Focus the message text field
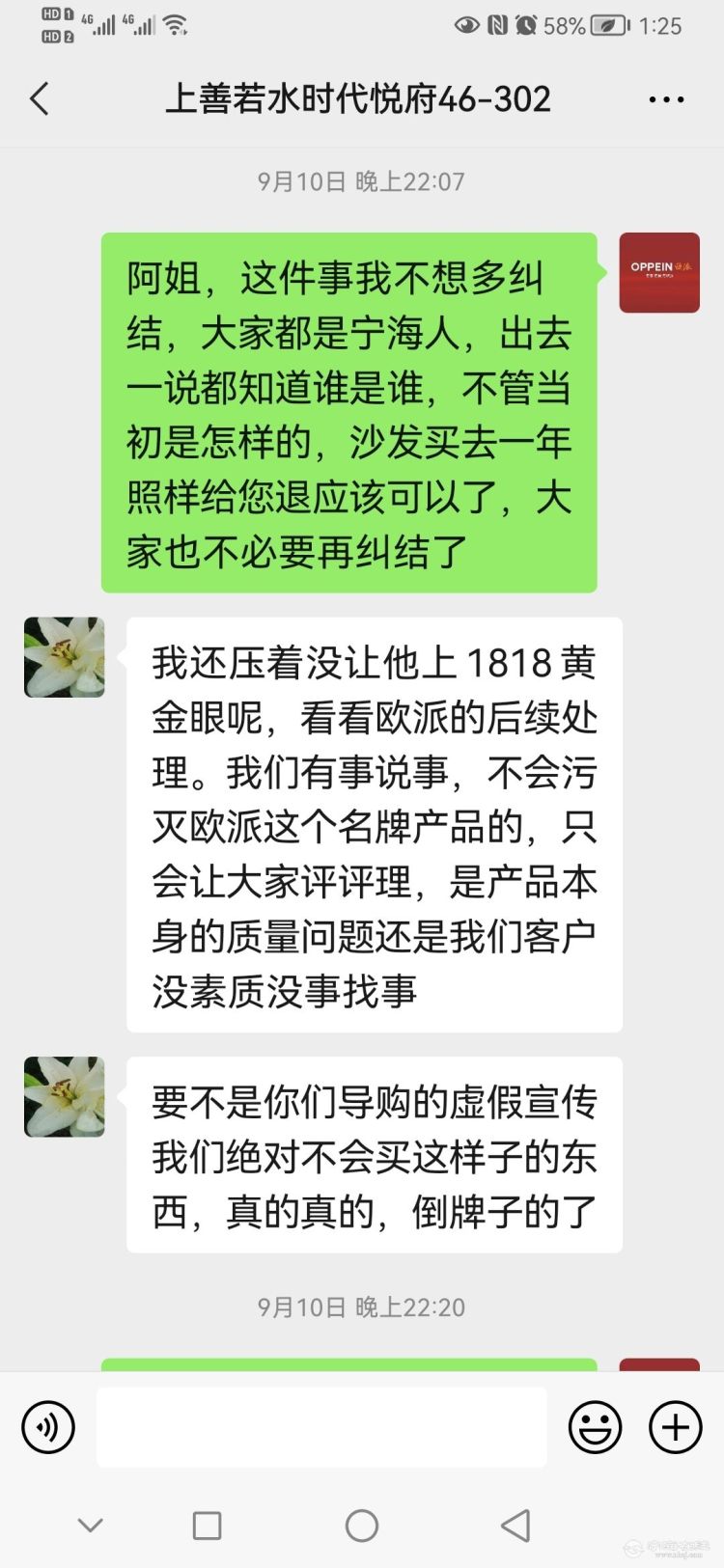724x1568 pixels. pos(321,1427)
